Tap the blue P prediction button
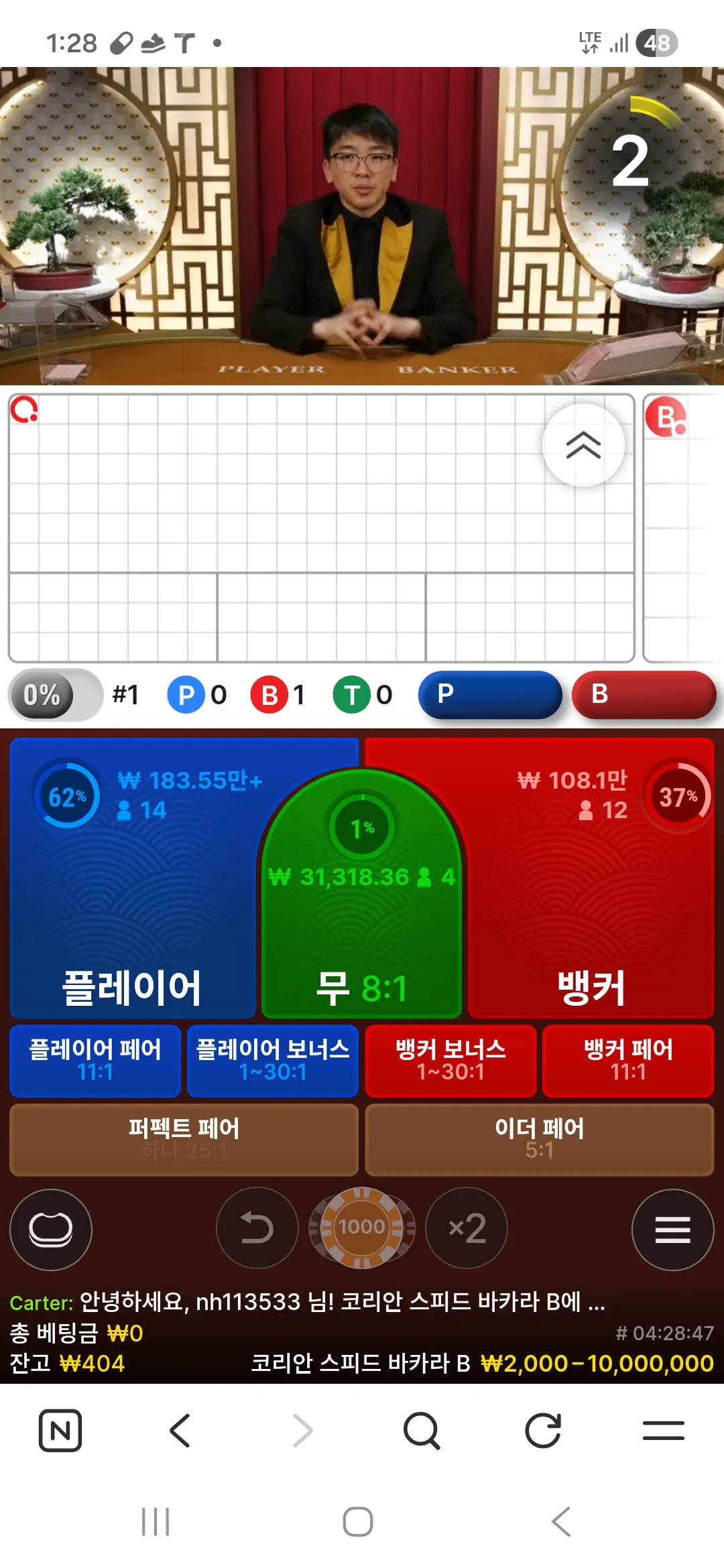 click(x=490, y=695)
